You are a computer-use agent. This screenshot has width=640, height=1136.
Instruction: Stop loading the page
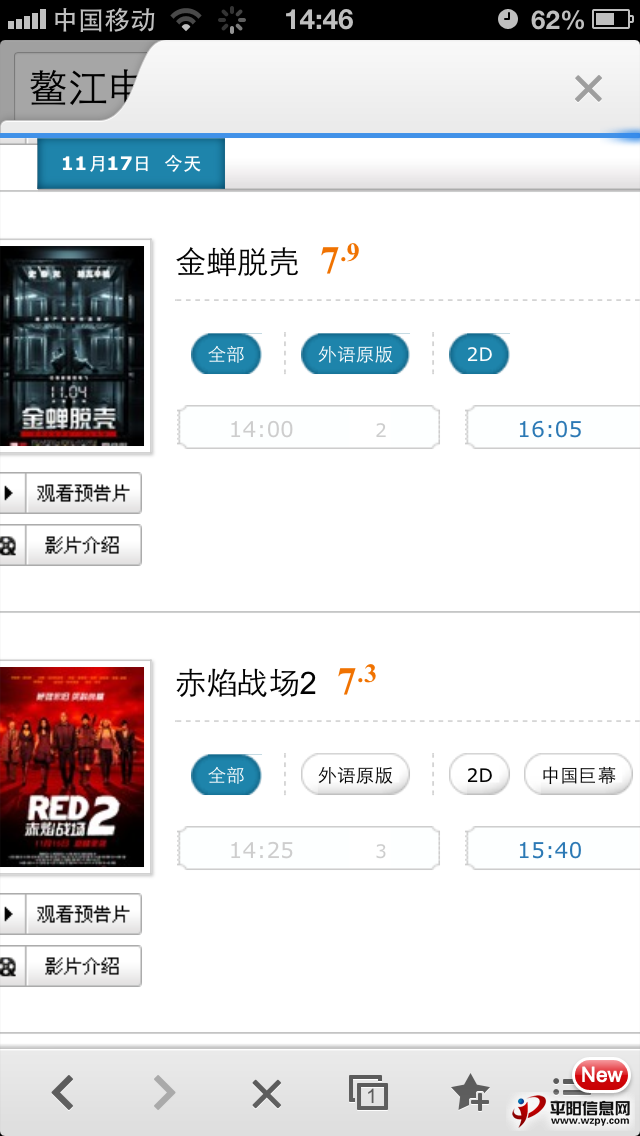click(x=266, y=1093)
